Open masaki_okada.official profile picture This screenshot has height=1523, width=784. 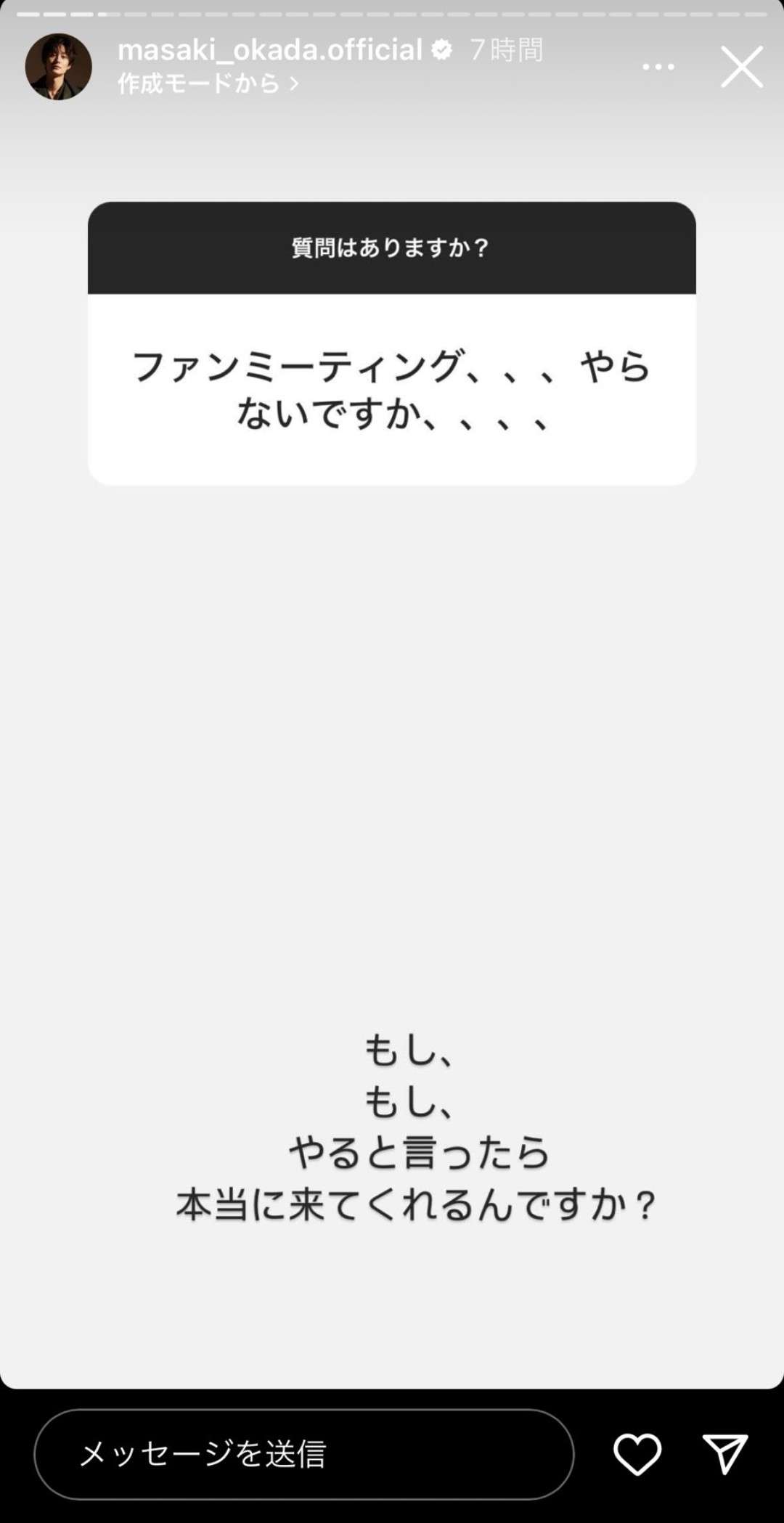point(59,66)
